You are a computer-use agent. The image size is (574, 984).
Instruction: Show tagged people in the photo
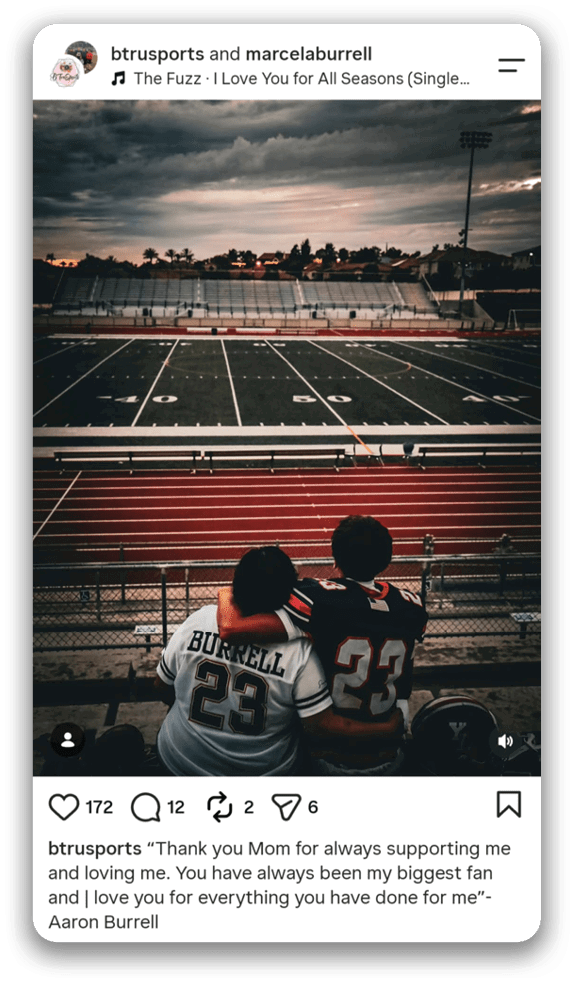68,741
